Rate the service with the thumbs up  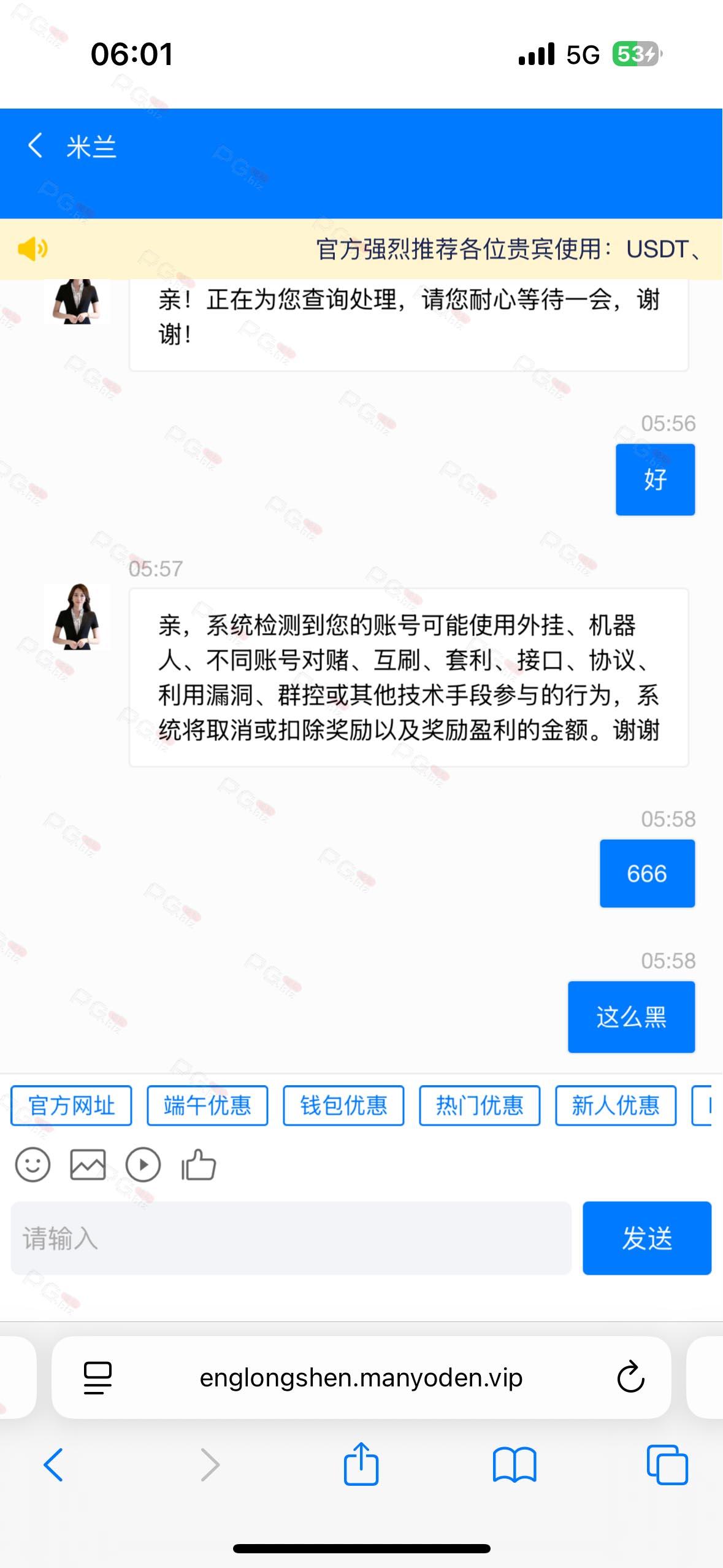click(x=199, y=1164)
